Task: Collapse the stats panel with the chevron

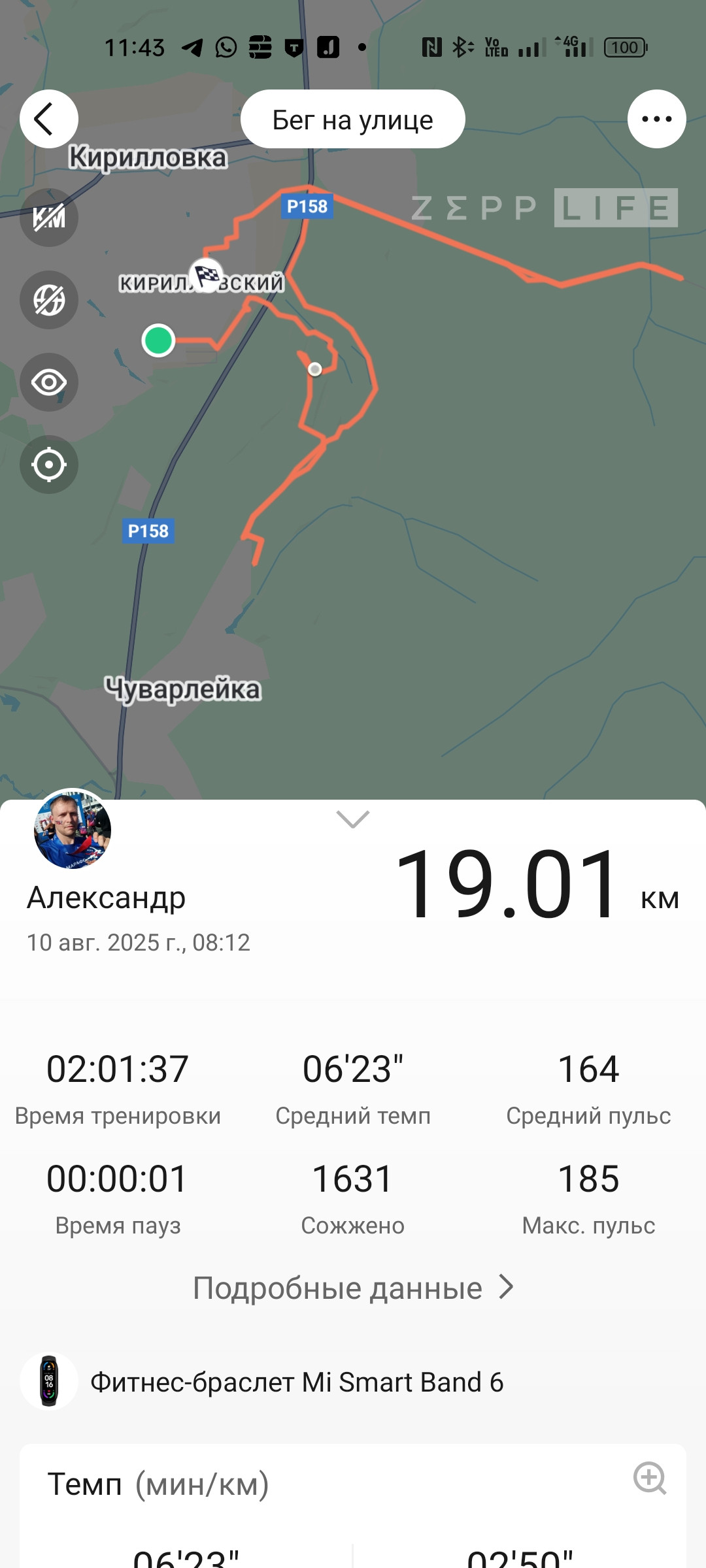Action: coord(353,819)
